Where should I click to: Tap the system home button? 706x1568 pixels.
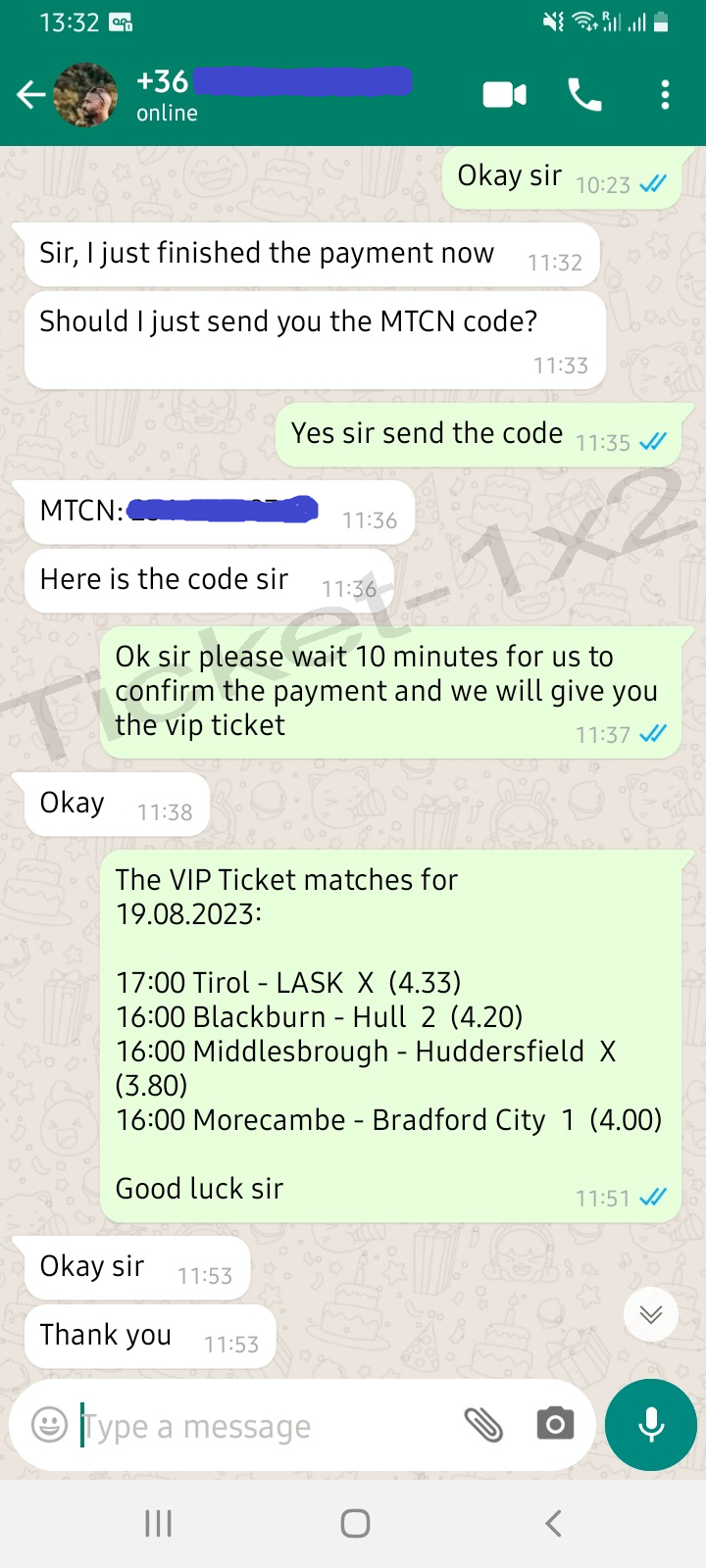pyautogui.click(x=355, y=1523)
